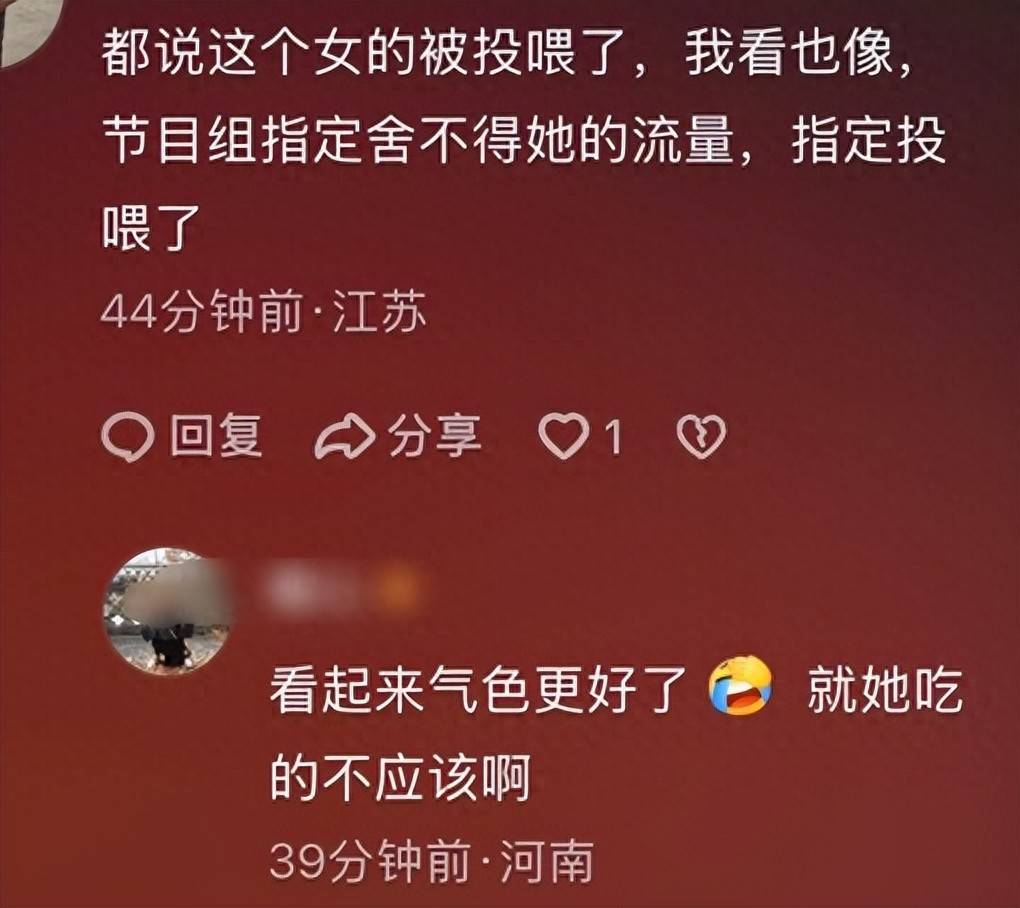Reply to the 江苏 comment
1020x908 pixels.
182,437
